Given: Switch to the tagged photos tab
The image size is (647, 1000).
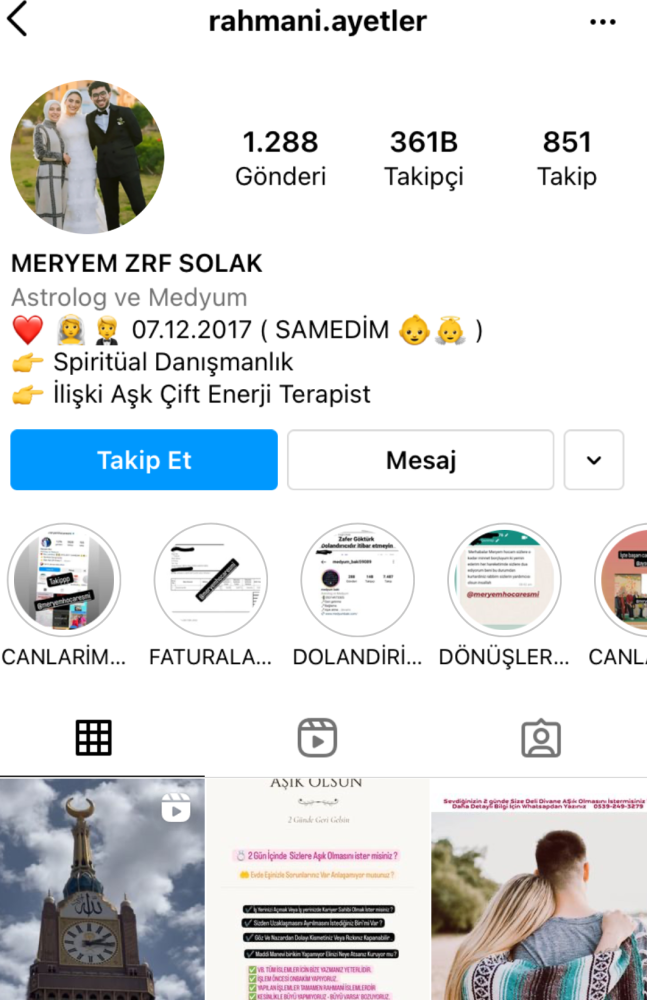Looking at the screenshot, I should pos(541,738).
